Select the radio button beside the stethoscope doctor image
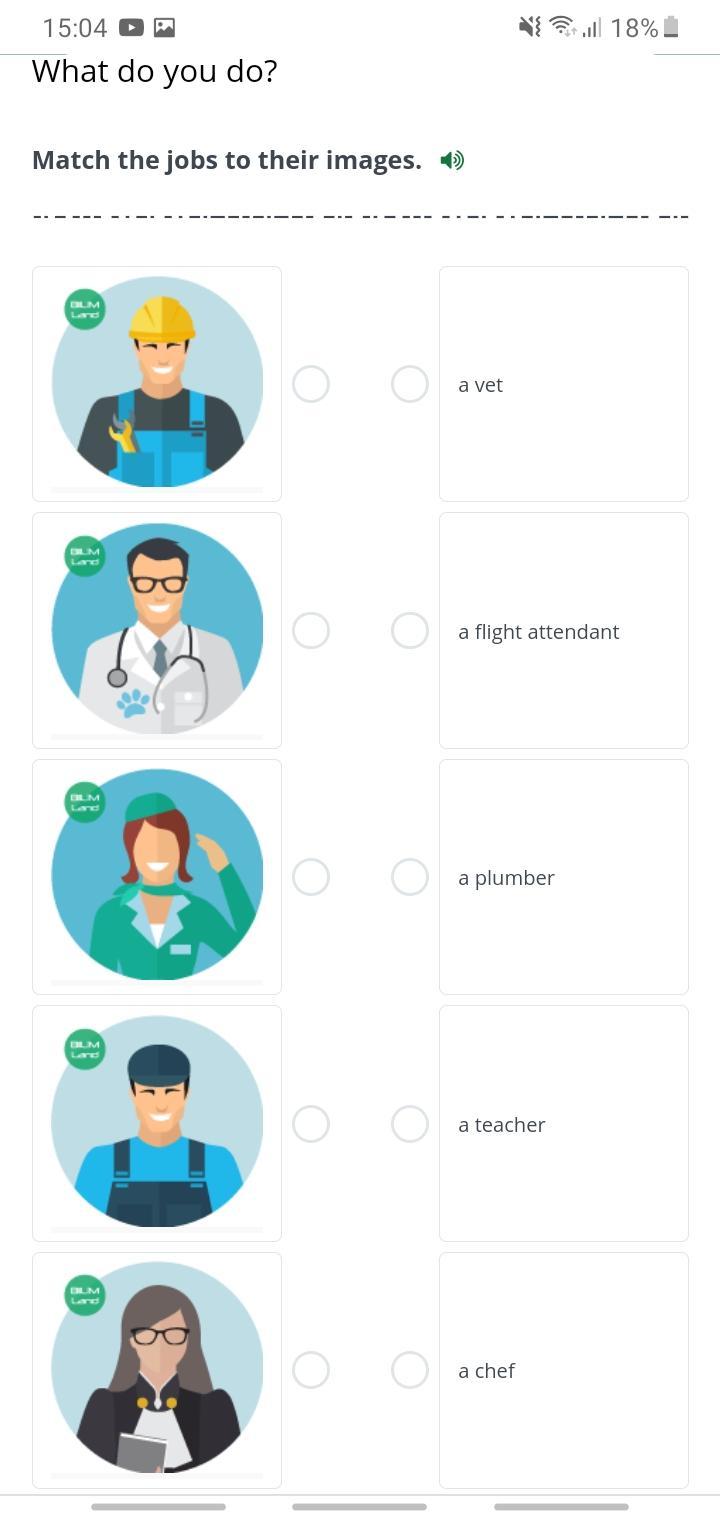Screen dimensions: 720x1520 tap(311, 631)
